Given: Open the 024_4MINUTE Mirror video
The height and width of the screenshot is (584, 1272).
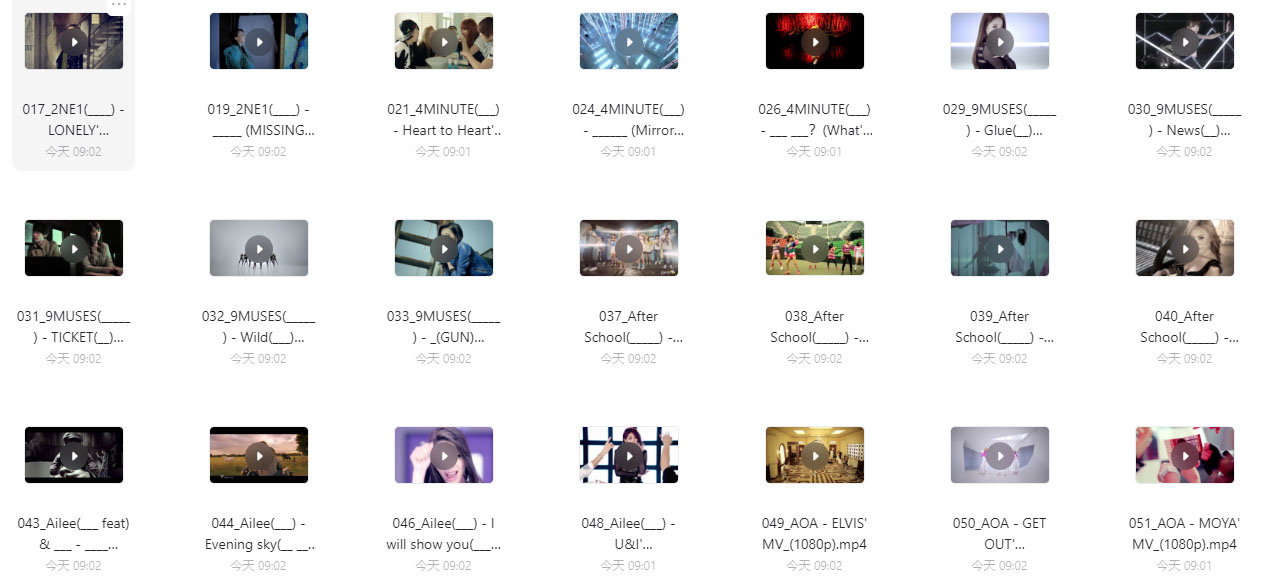Looking at the screenshot, I should coord(629,41).
